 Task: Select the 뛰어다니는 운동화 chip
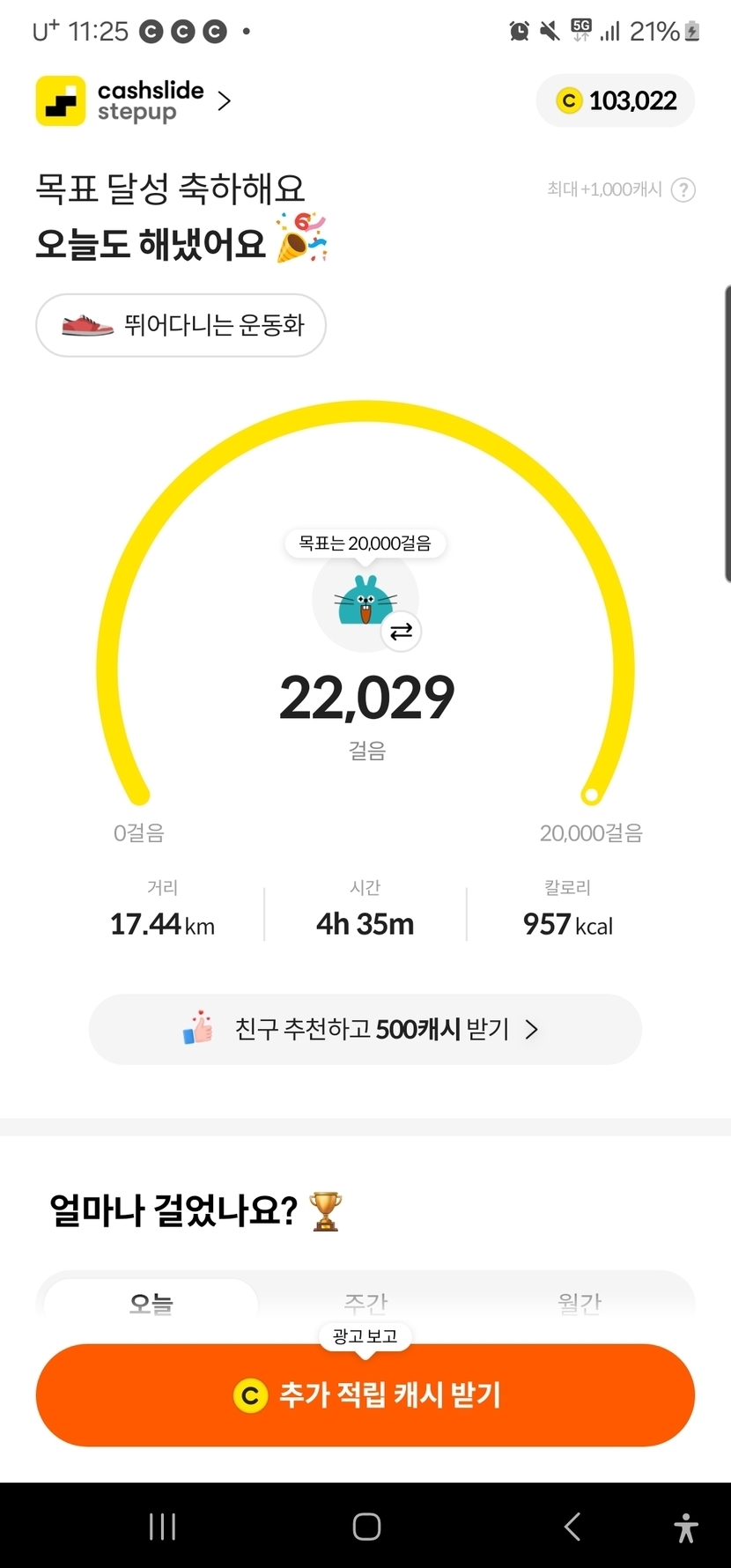181,325
